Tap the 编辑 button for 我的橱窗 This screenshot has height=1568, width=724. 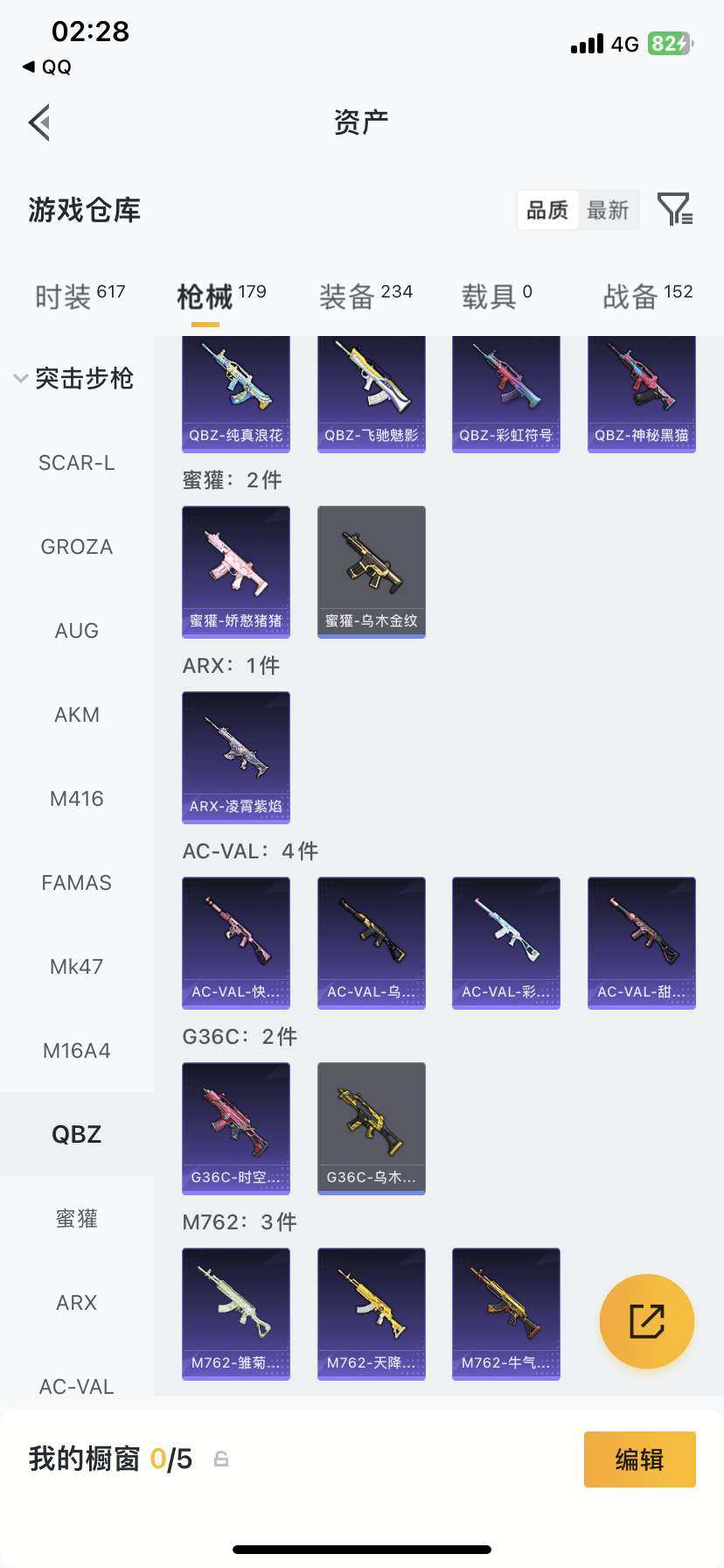click(x=639, y=1459)
